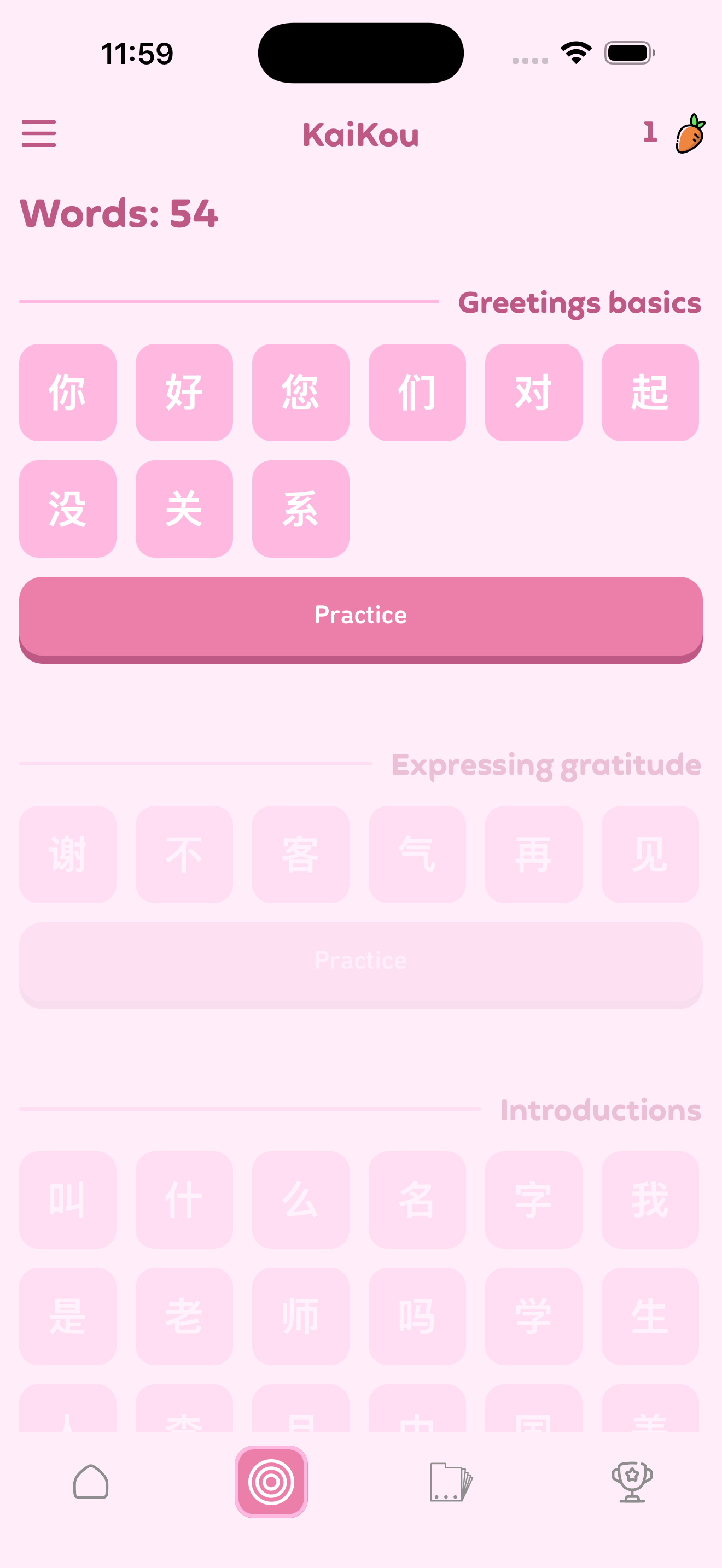Screen dimensions: 722x1568
Task: Open the hamburger navigation menu
Action: pyautogui.click(x=39, y=134)
